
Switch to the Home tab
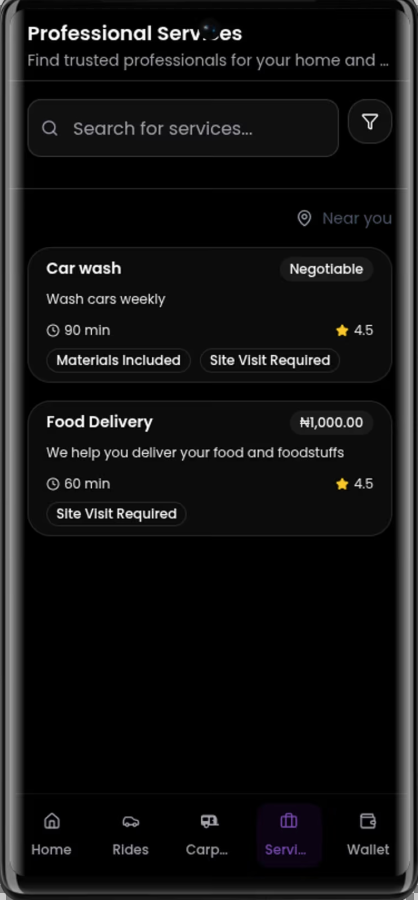click(52, 835)
